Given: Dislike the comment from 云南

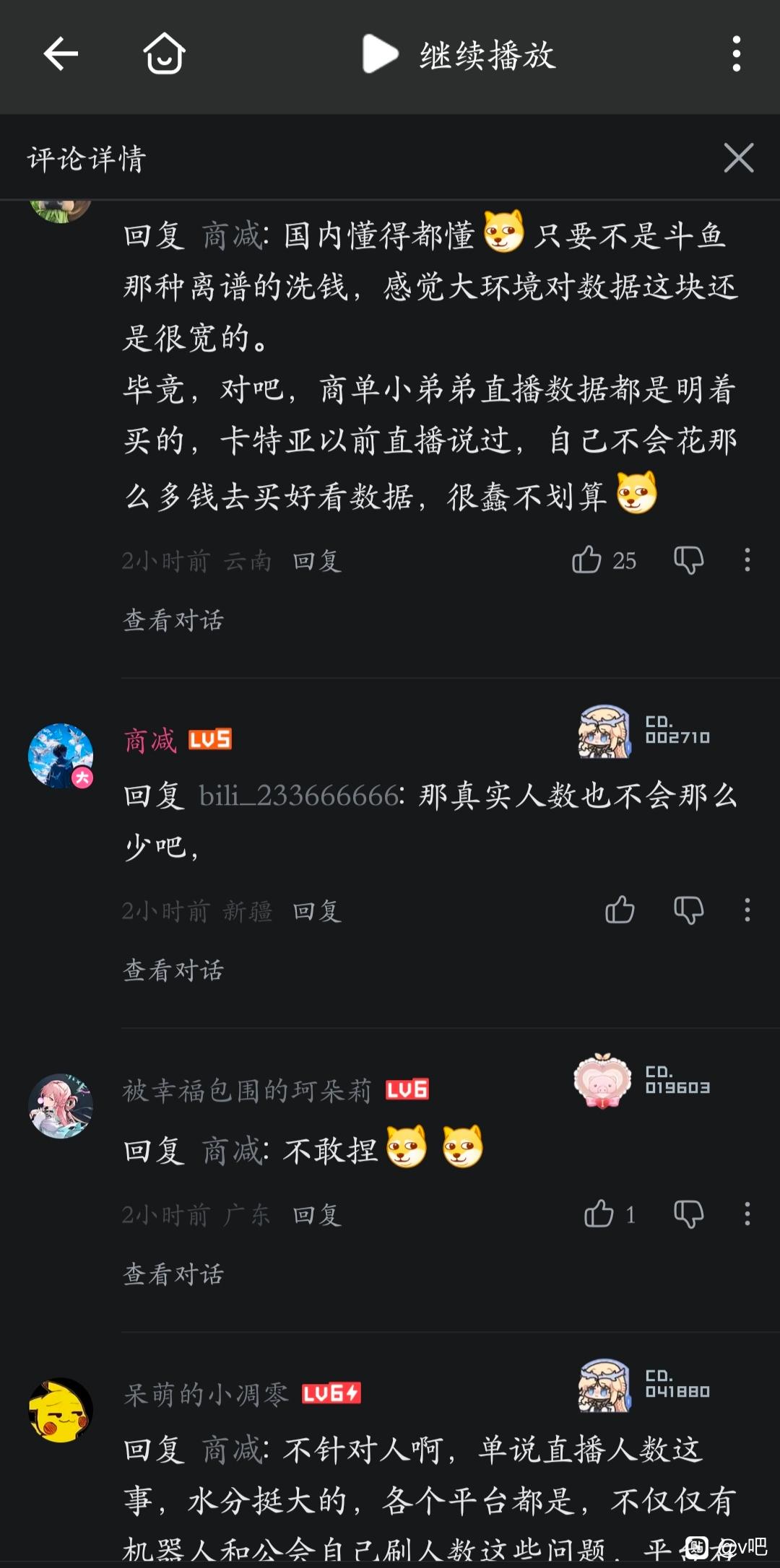Looking at the screenshot, I should click(688, 559).
